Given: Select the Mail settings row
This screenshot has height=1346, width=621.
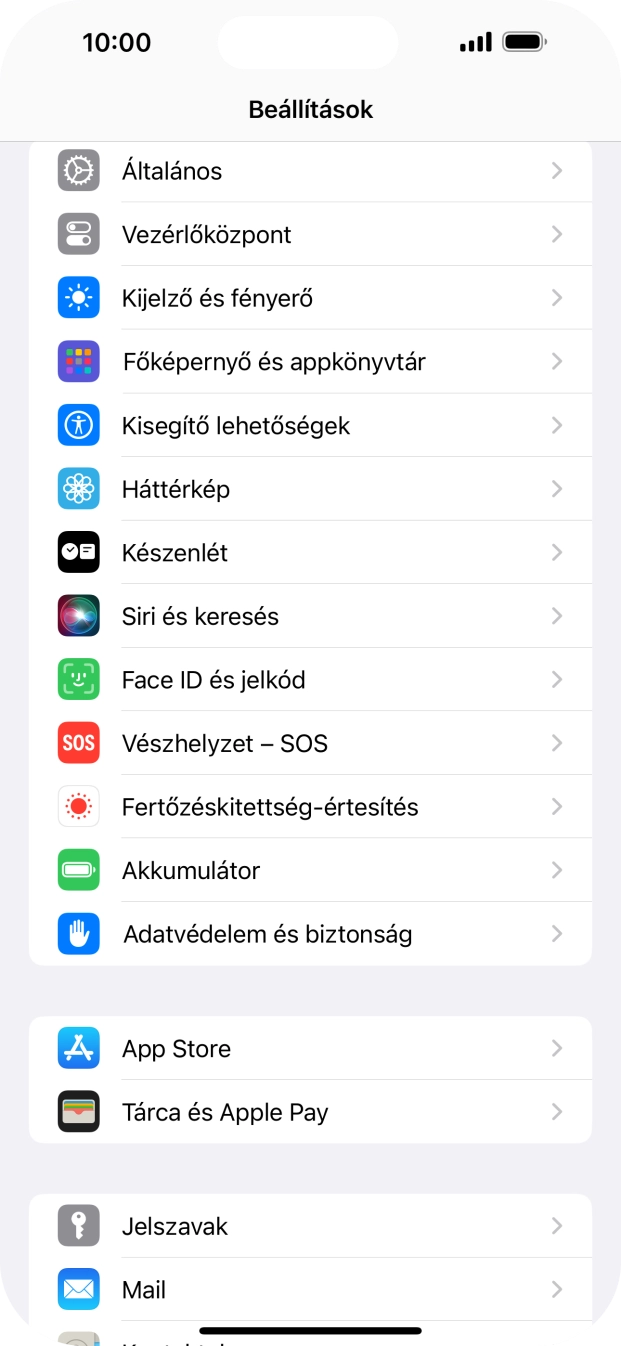Looking at the screenshot, I should (310, 1289).
